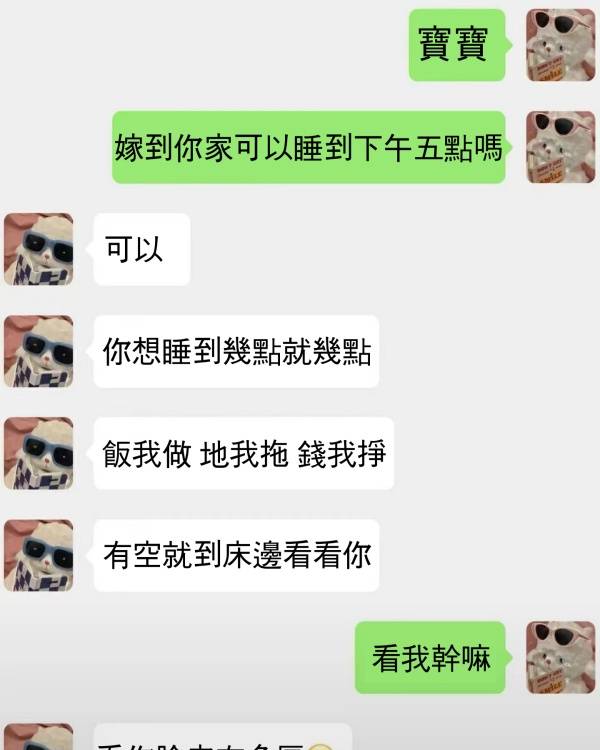Tap the avatar next to the 可以 reply

[38, 248]
